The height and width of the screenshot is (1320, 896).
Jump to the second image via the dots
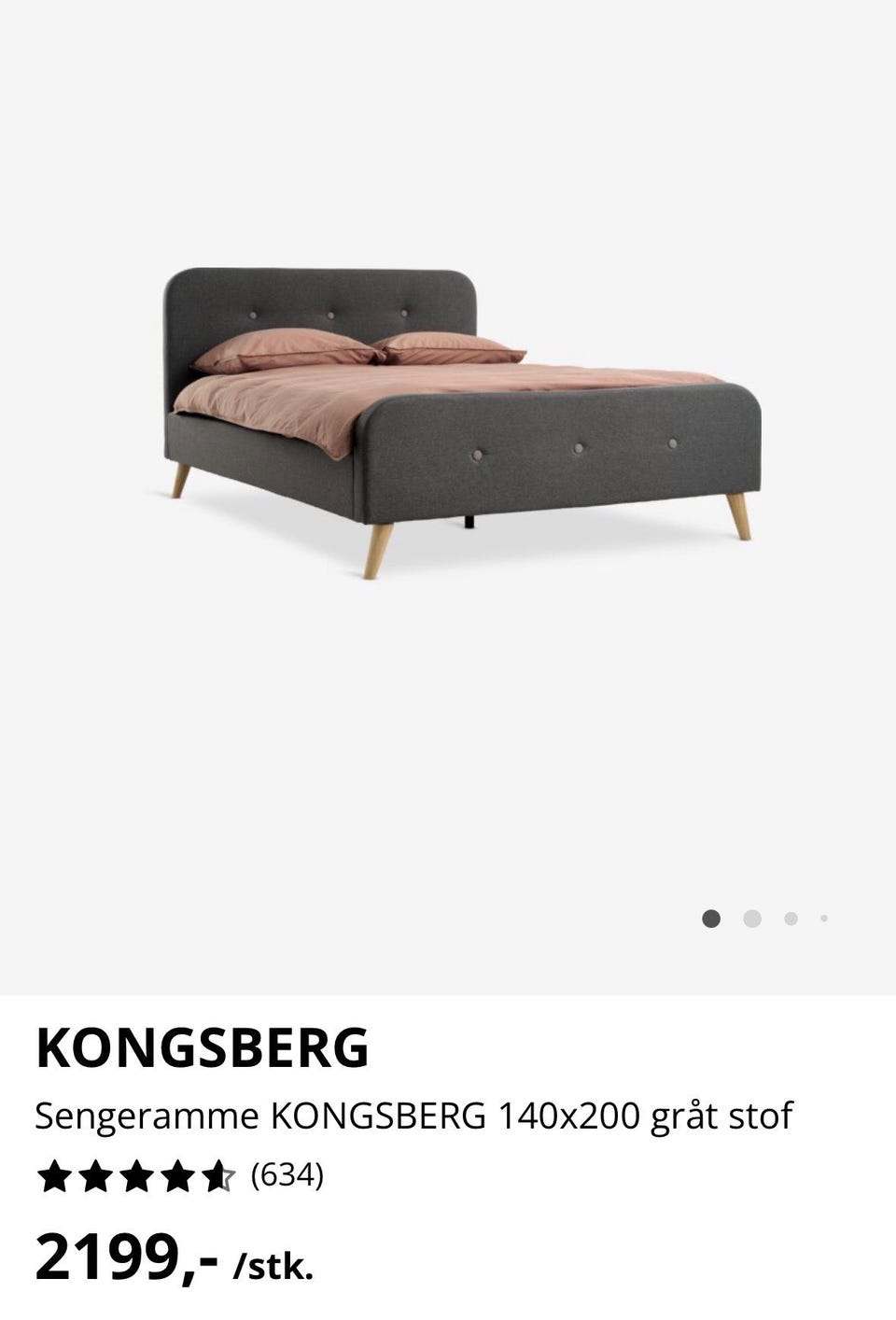point(752,919)
